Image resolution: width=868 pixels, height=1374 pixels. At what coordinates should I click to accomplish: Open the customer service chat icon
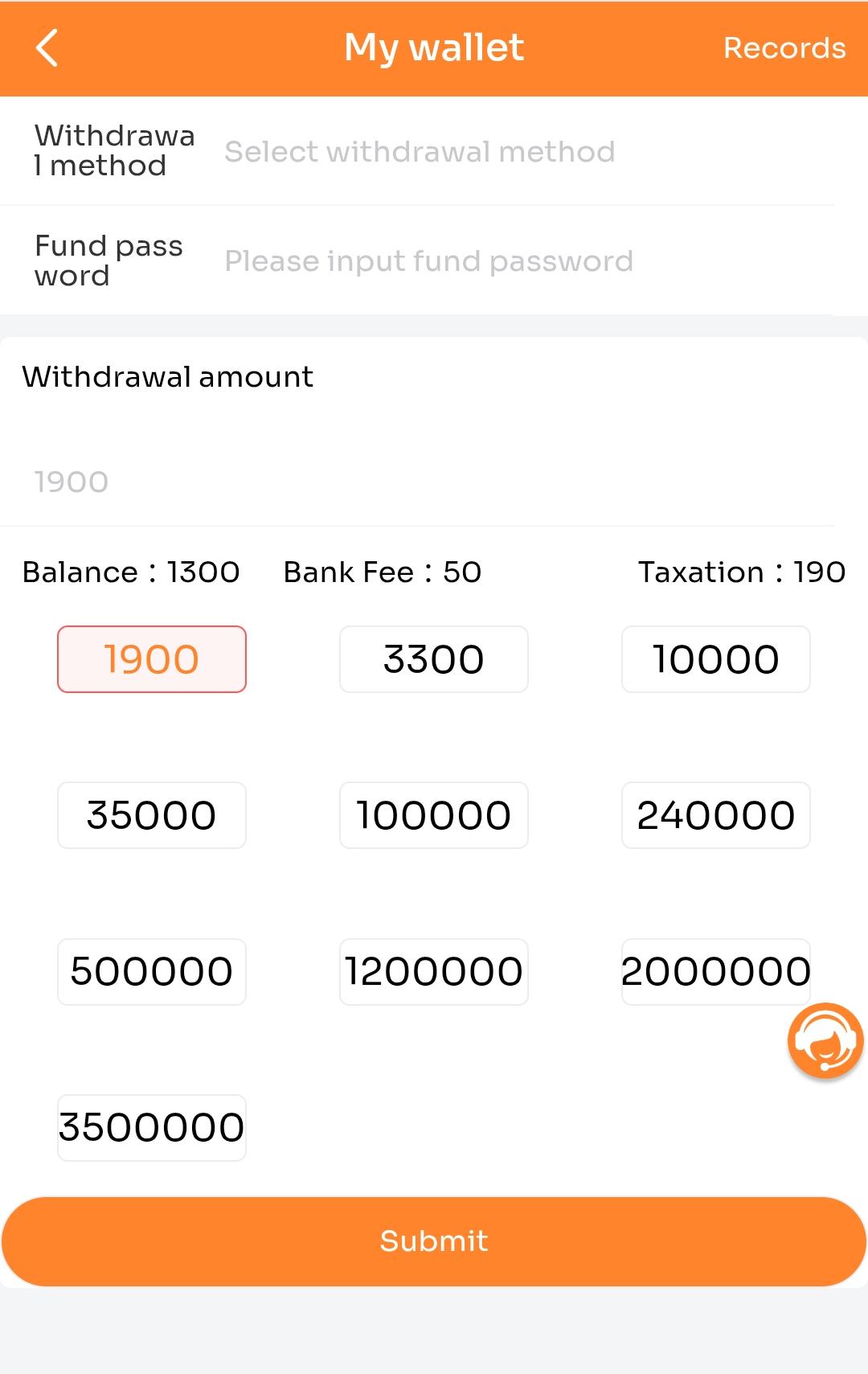(x=827, y=1041)
